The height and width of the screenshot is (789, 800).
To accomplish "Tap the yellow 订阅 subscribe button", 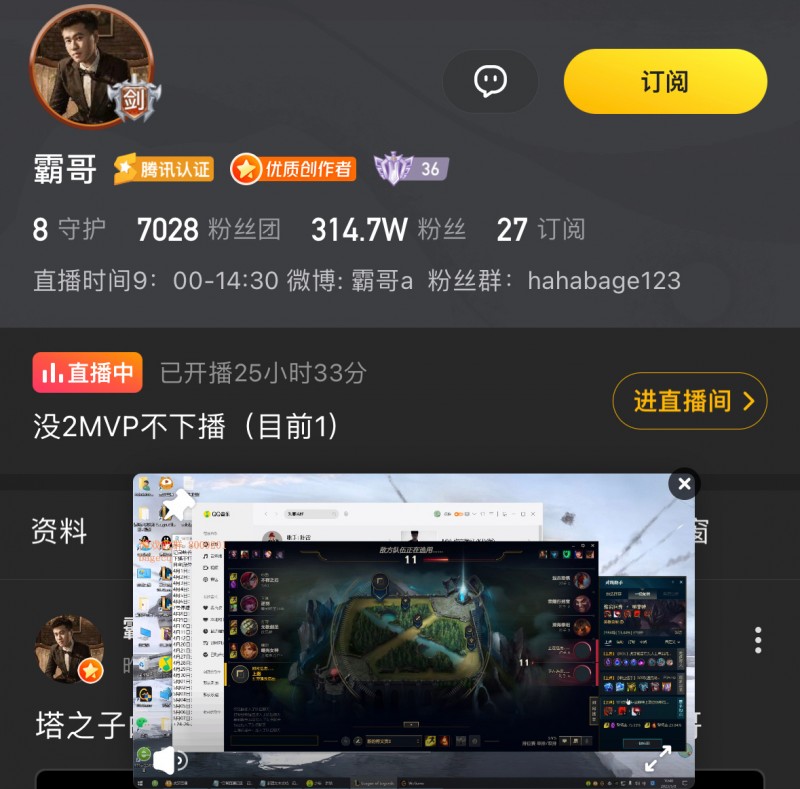I will 665,81.
